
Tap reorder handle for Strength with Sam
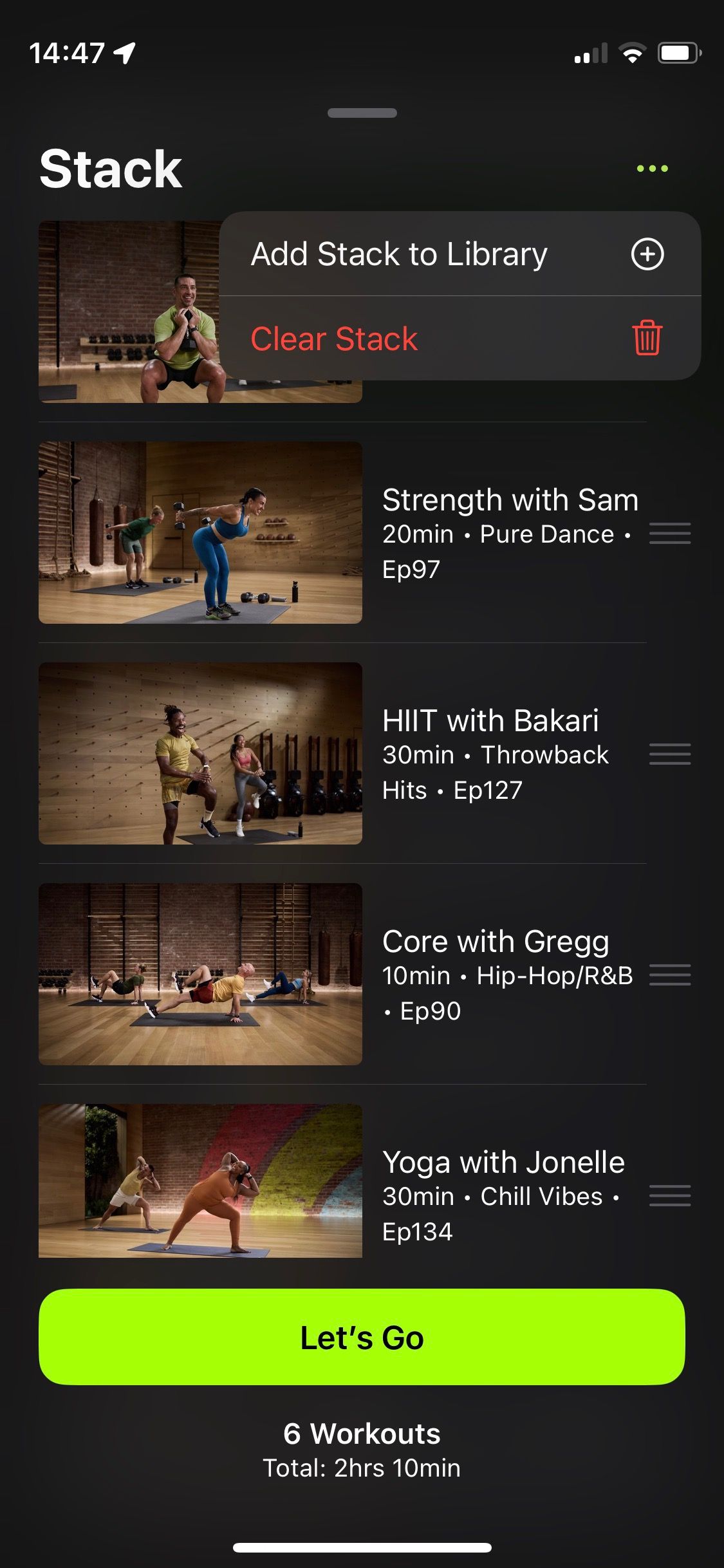coord(669,534)
